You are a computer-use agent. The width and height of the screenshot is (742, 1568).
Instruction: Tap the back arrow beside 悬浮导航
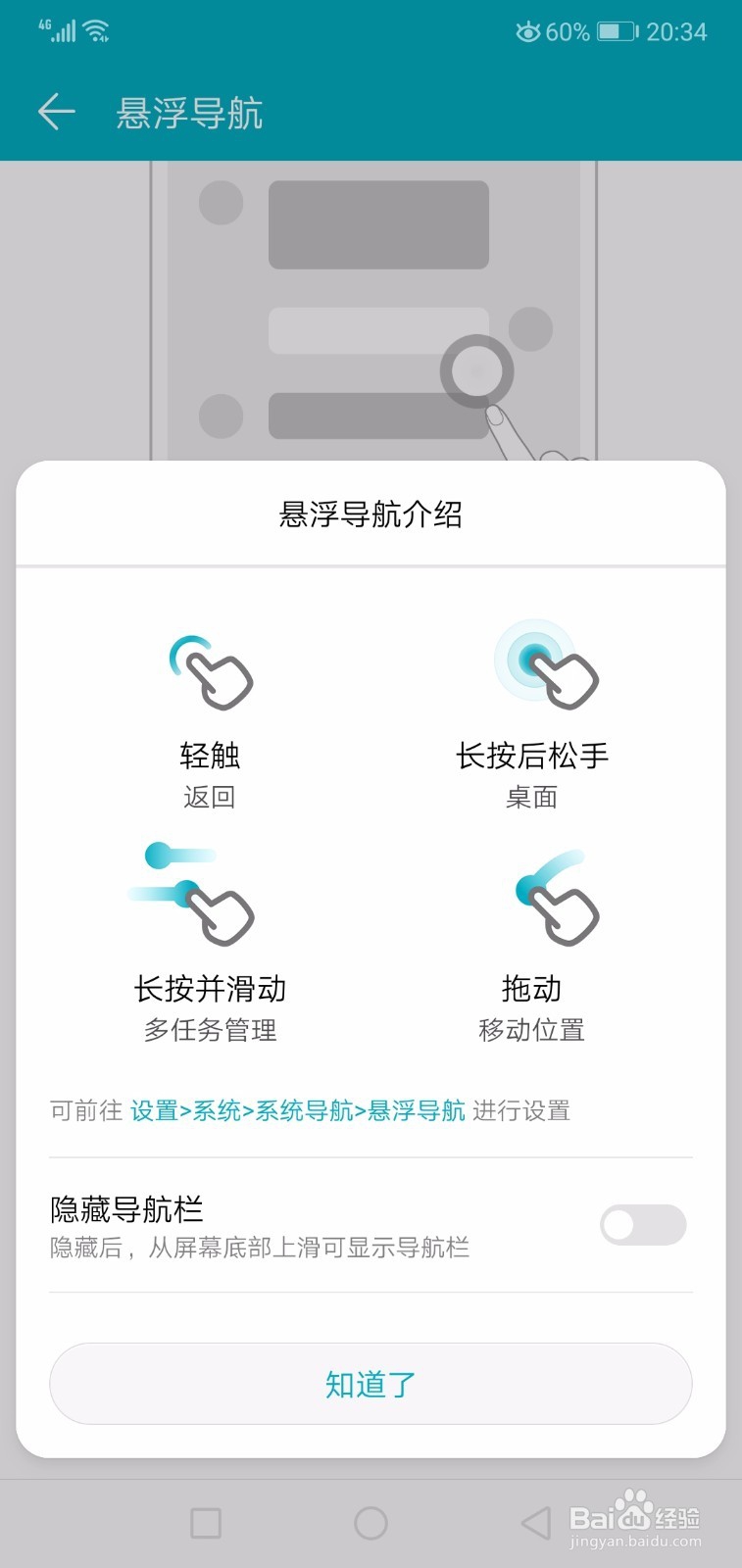coord(56,112)
